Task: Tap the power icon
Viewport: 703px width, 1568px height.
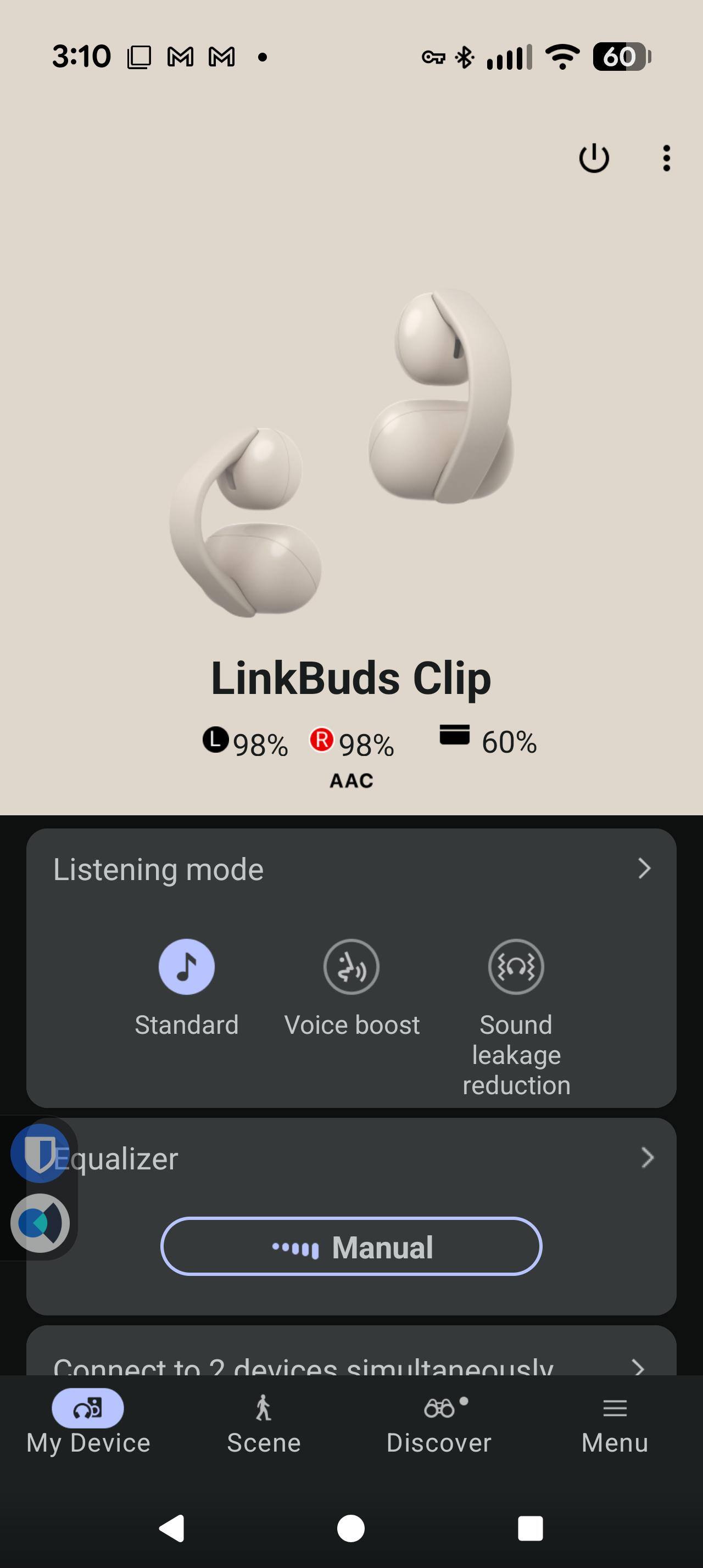Action: click(594, 158)
